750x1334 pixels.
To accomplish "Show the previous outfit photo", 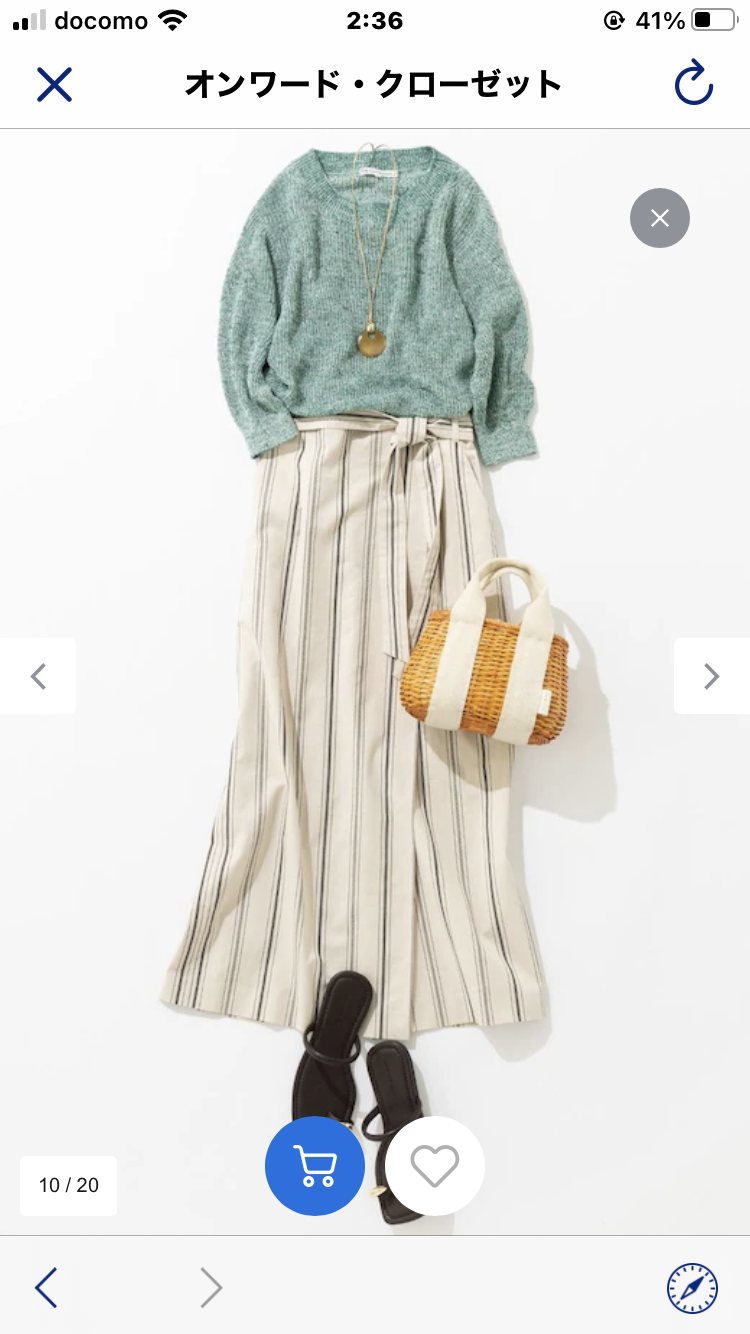I will click(x=38, y=676).
